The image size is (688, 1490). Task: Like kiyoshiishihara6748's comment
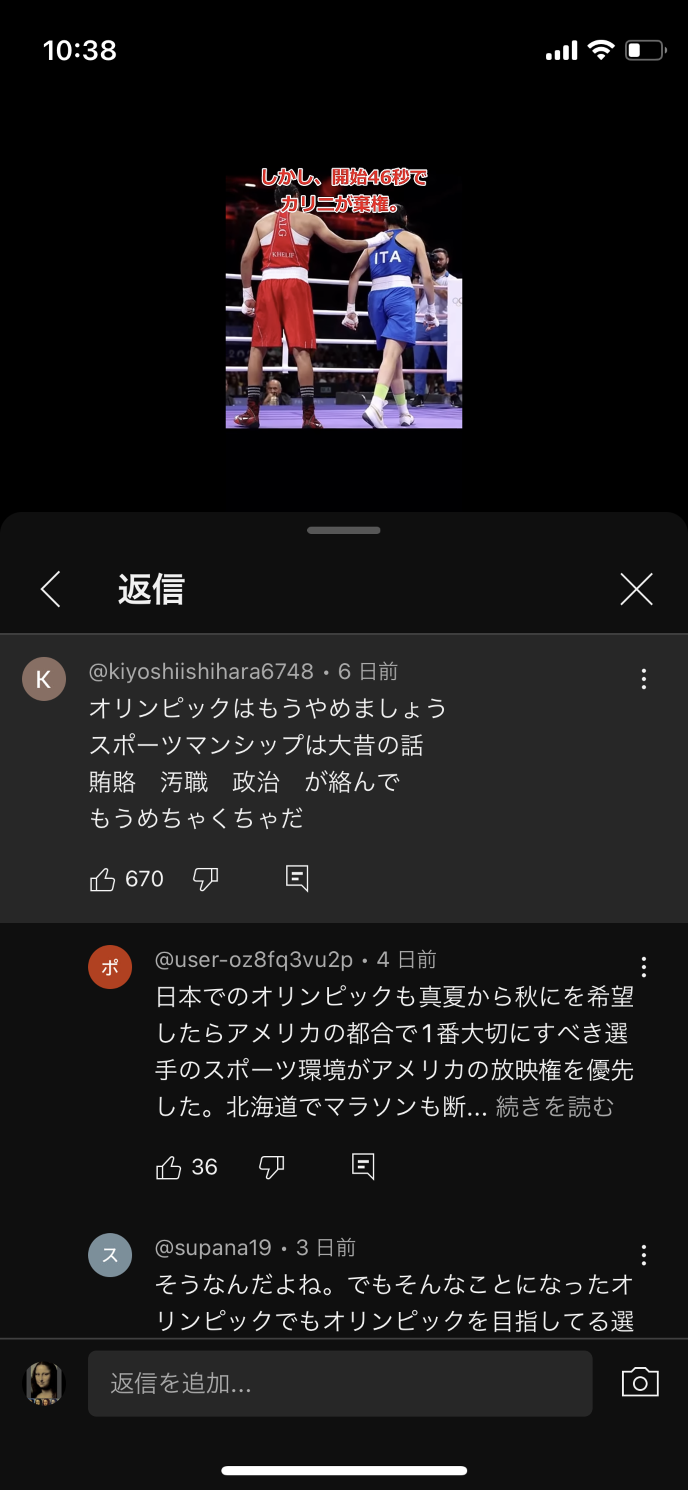coord(103,879)
